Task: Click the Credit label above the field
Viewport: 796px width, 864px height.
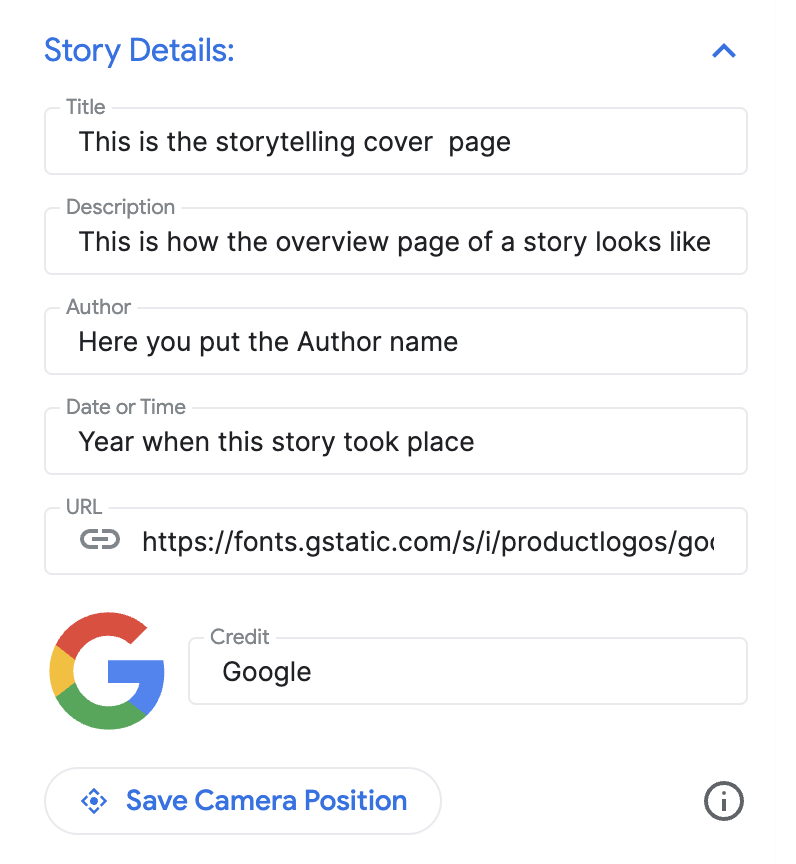Action: coord(240,637)
